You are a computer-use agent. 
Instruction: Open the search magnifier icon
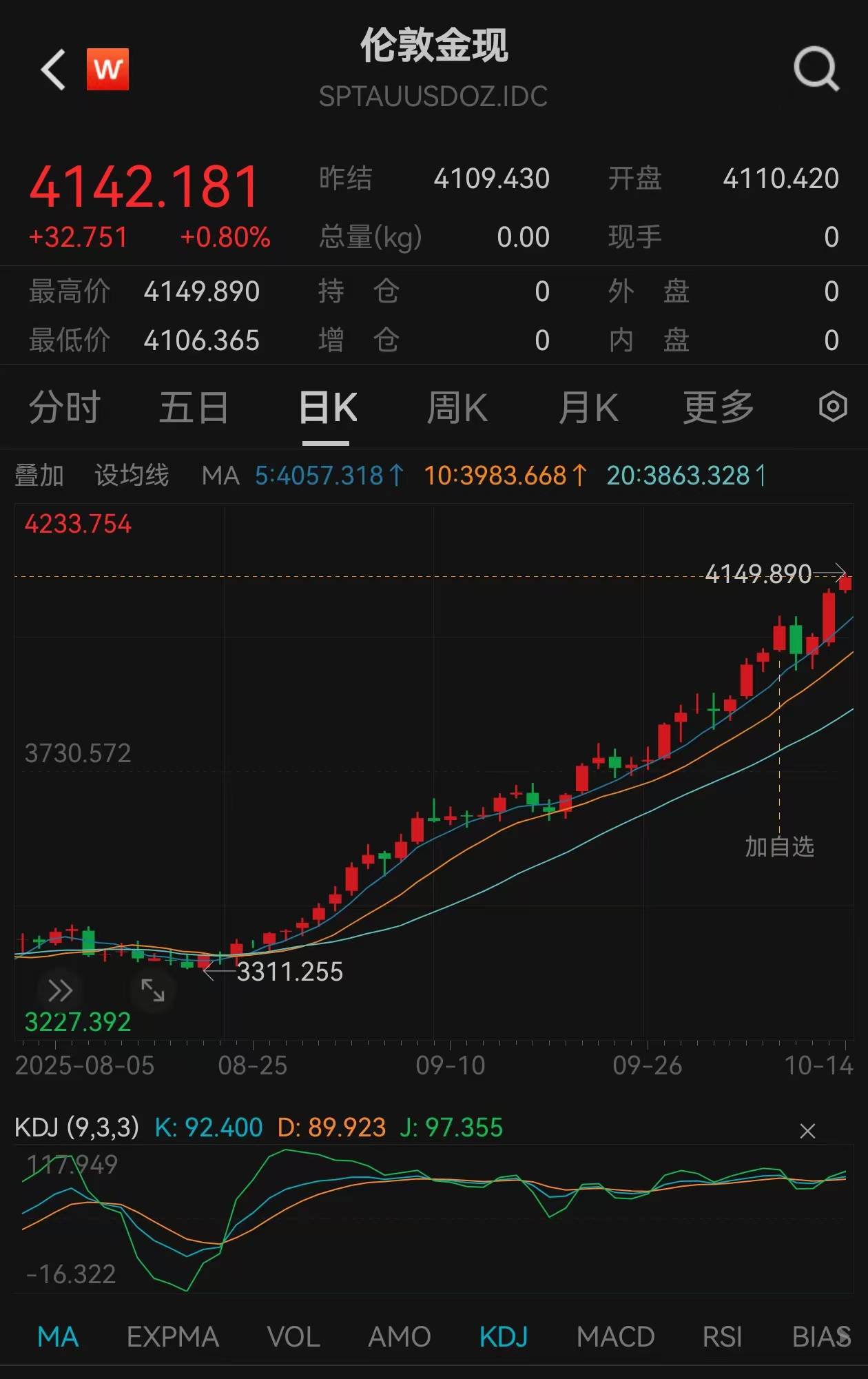pyautogui.click(x=816, y=69)
